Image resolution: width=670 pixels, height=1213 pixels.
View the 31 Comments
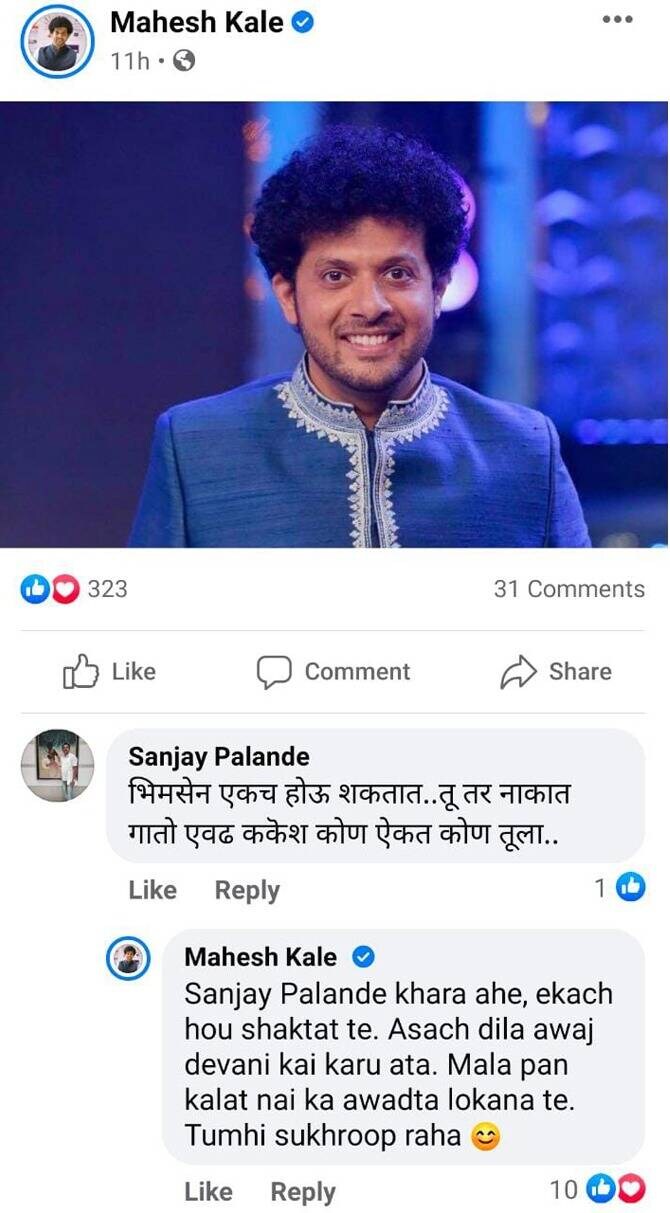(568, 589)
